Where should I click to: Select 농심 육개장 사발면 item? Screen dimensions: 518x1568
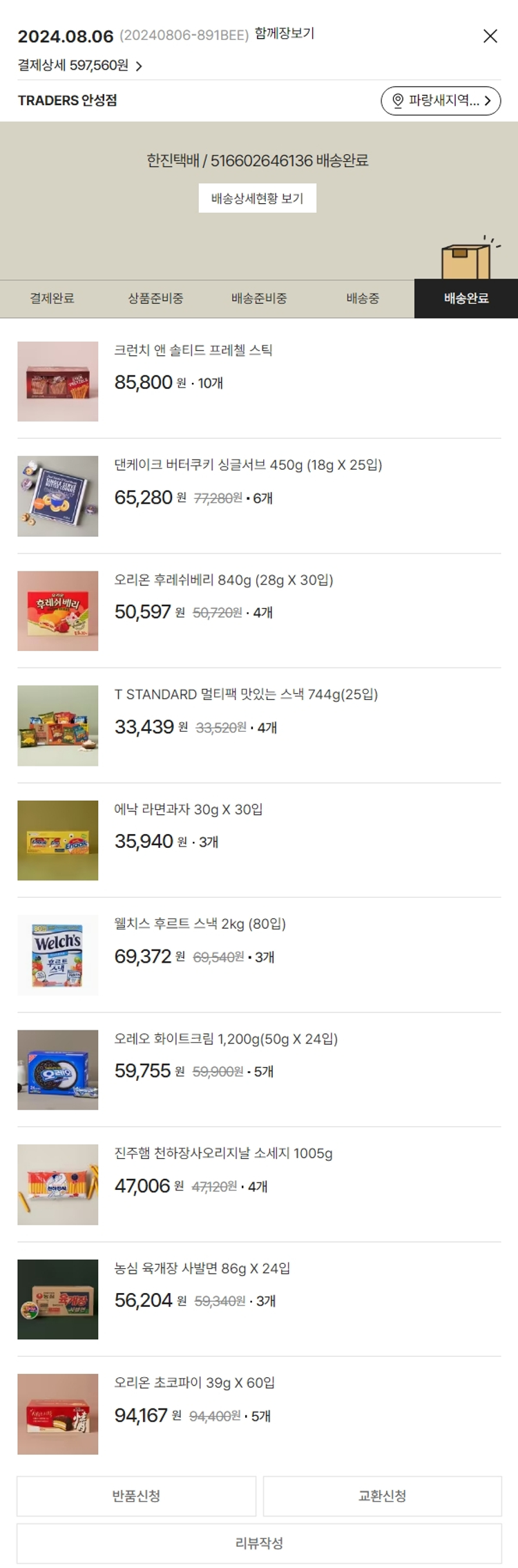pyautogui.click(x=202, y=1268)
